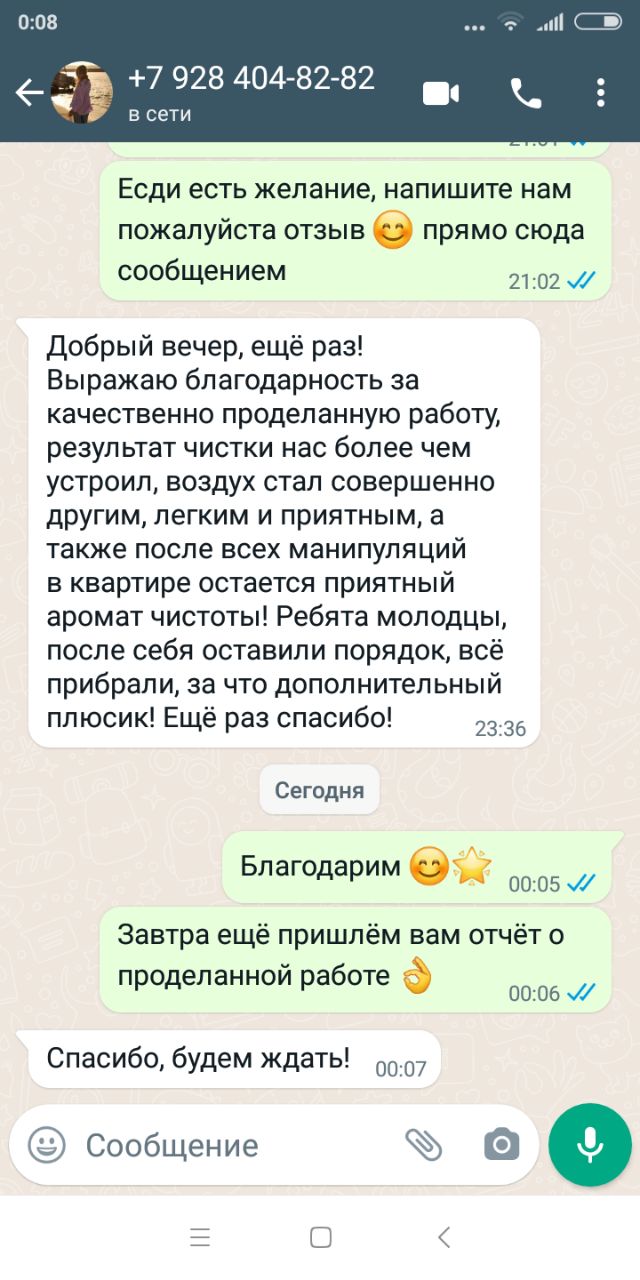Tap the system back button
640x1280 pixels.
coord(444,1237)
